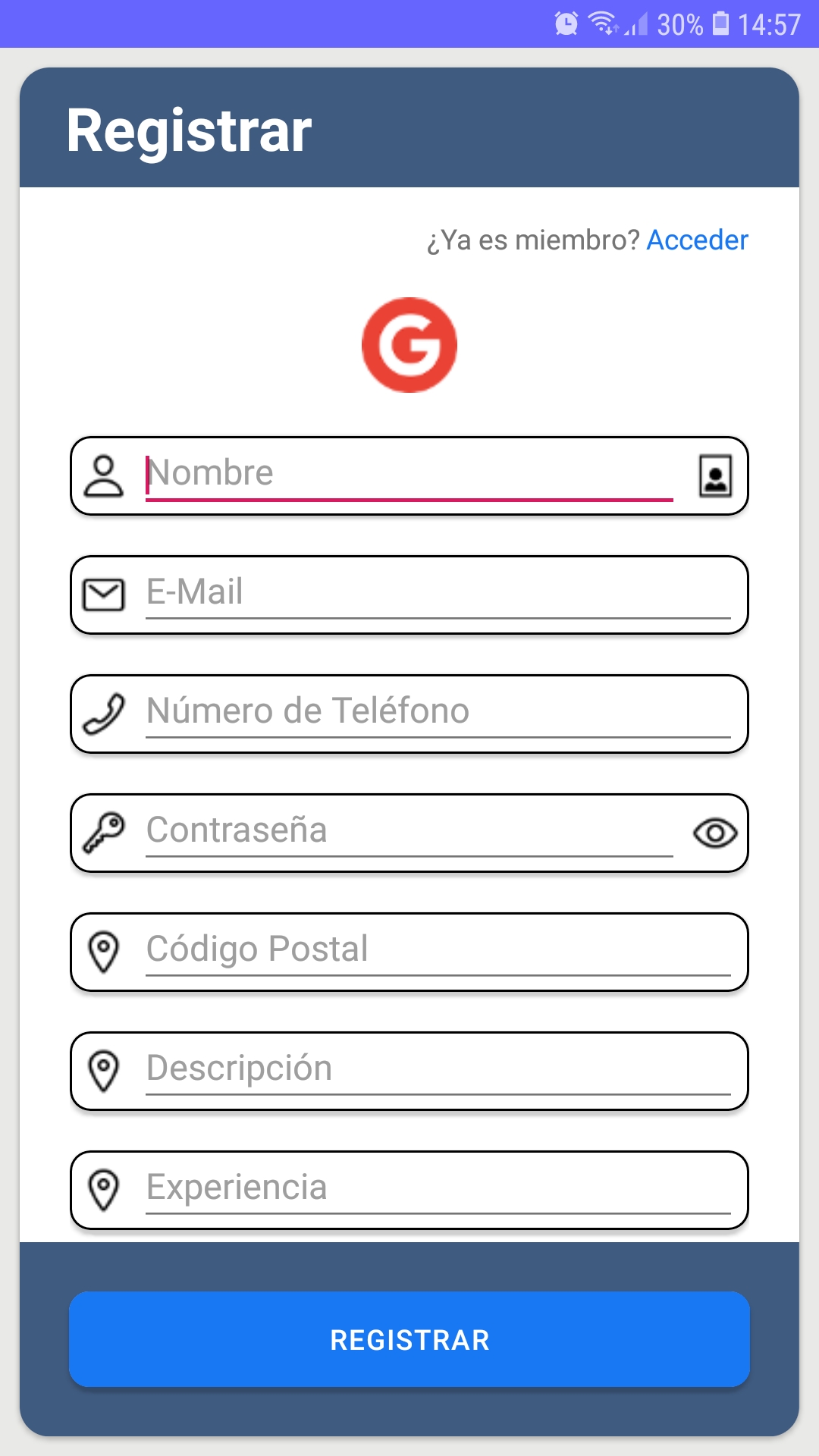The height and width of the screenshot is (1456, 819).
Task: Open the contact picker icon in Nombre
Action: click(x=715, y=475)
